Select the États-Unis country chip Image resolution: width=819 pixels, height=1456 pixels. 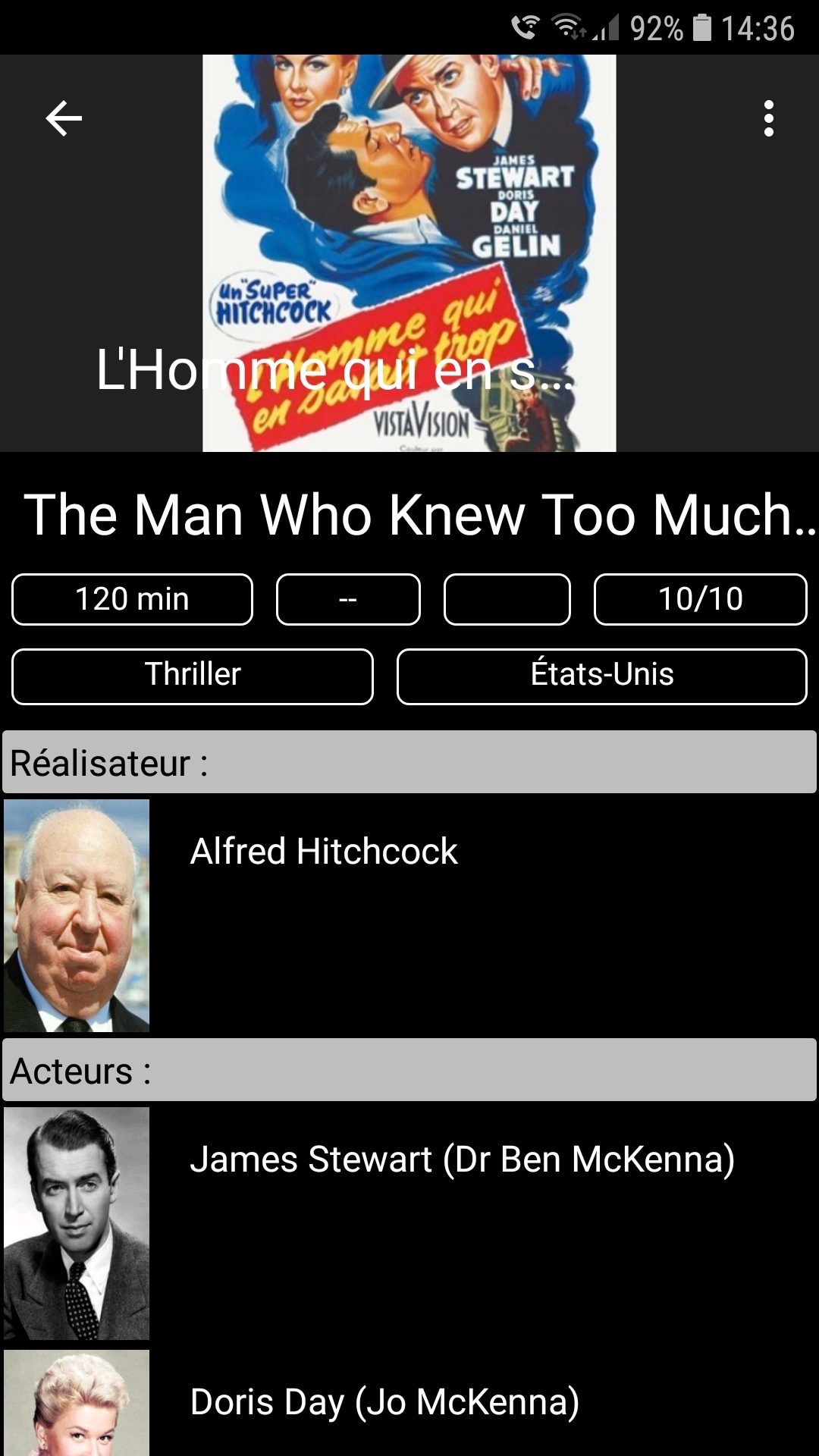click(x=601, y=675)
